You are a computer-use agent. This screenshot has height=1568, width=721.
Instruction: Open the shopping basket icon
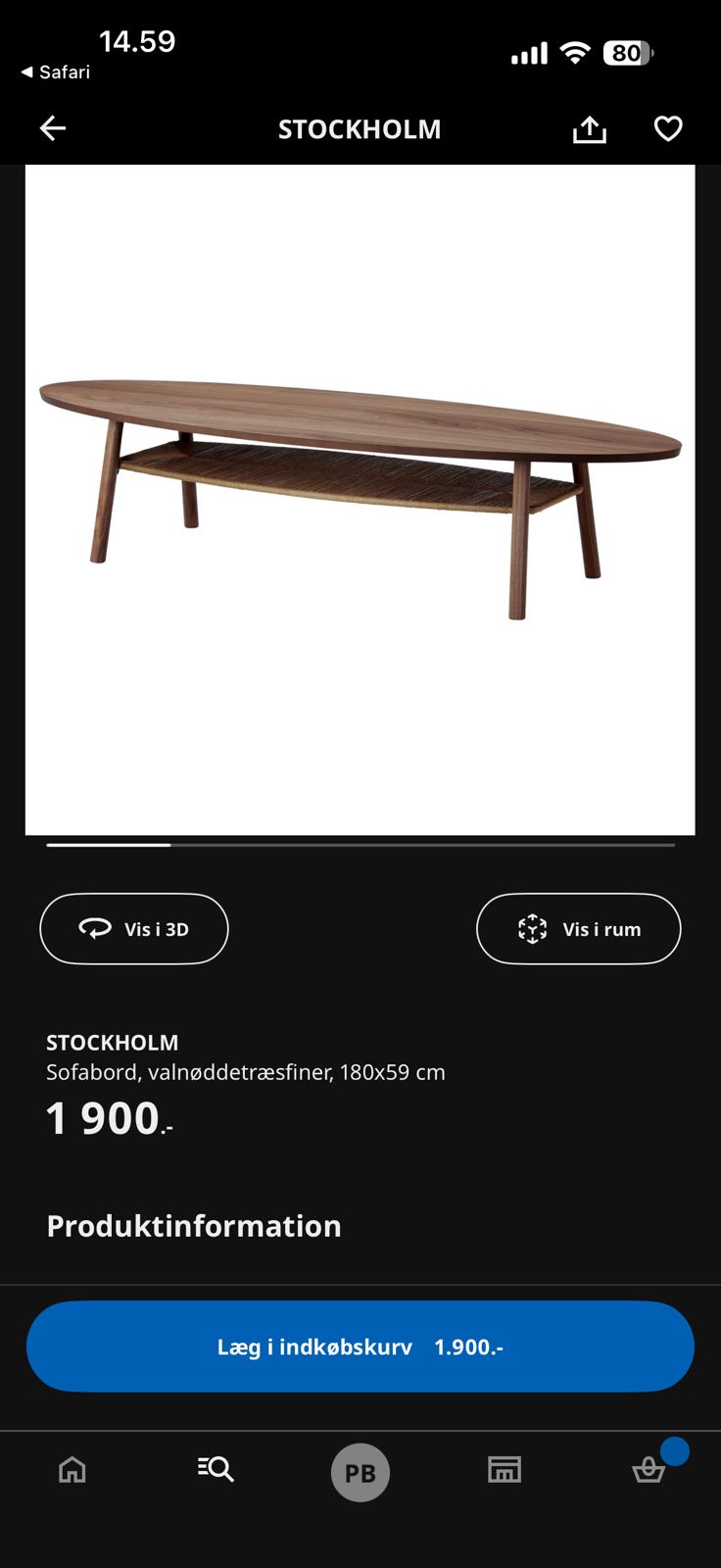[649, 1472]
